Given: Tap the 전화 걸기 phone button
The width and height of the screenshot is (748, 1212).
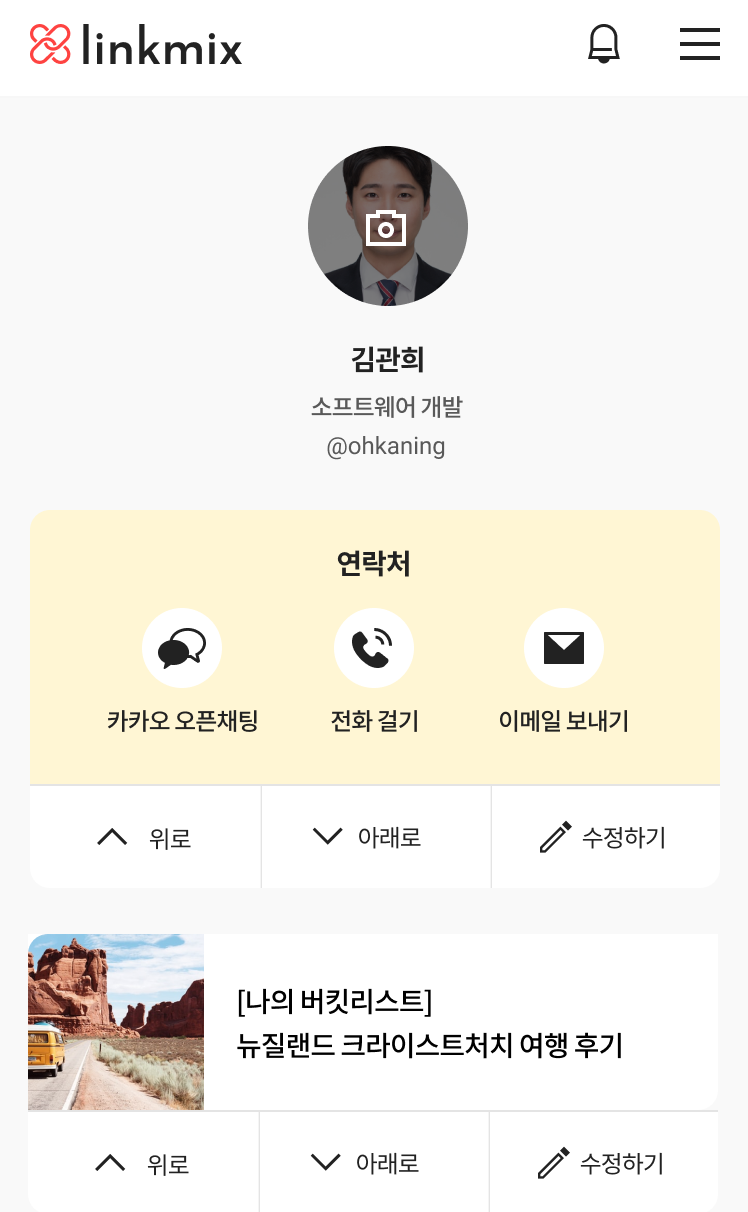Looking at the screenshot, I should pos(373,648).
